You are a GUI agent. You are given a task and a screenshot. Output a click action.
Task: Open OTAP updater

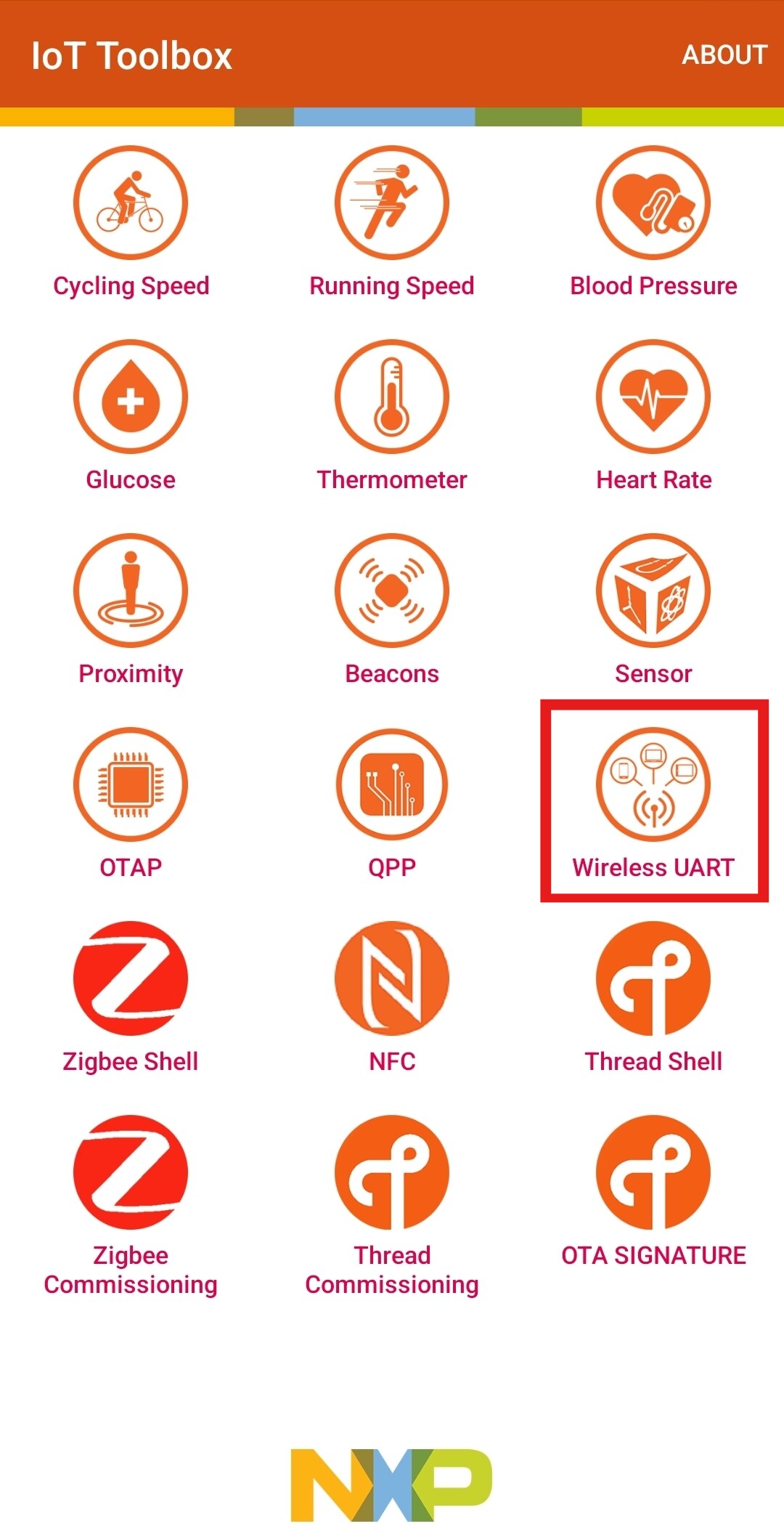pyautogui.click(x=131, y=784)
